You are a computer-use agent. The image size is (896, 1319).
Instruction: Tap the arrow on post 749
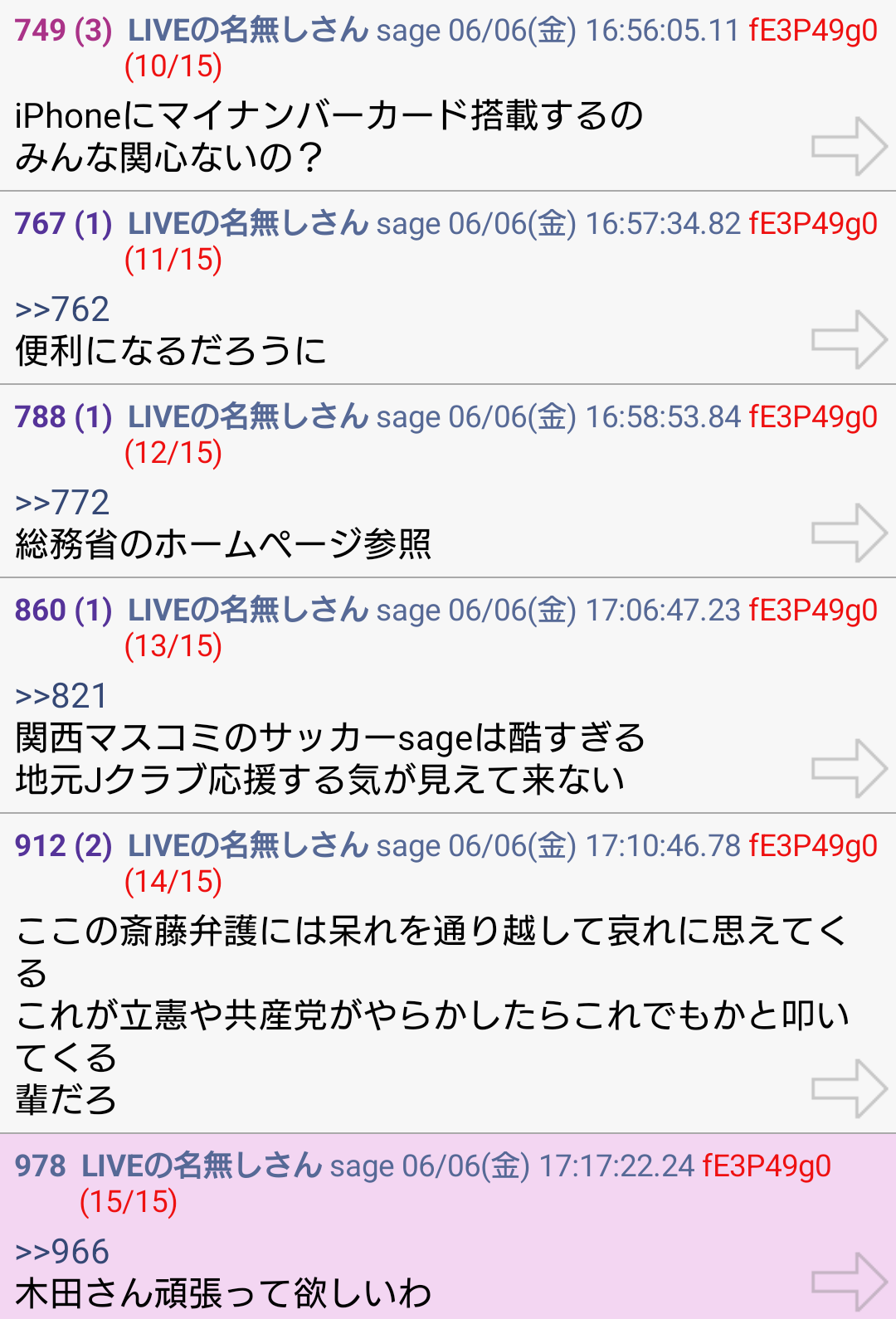(849, 147)
